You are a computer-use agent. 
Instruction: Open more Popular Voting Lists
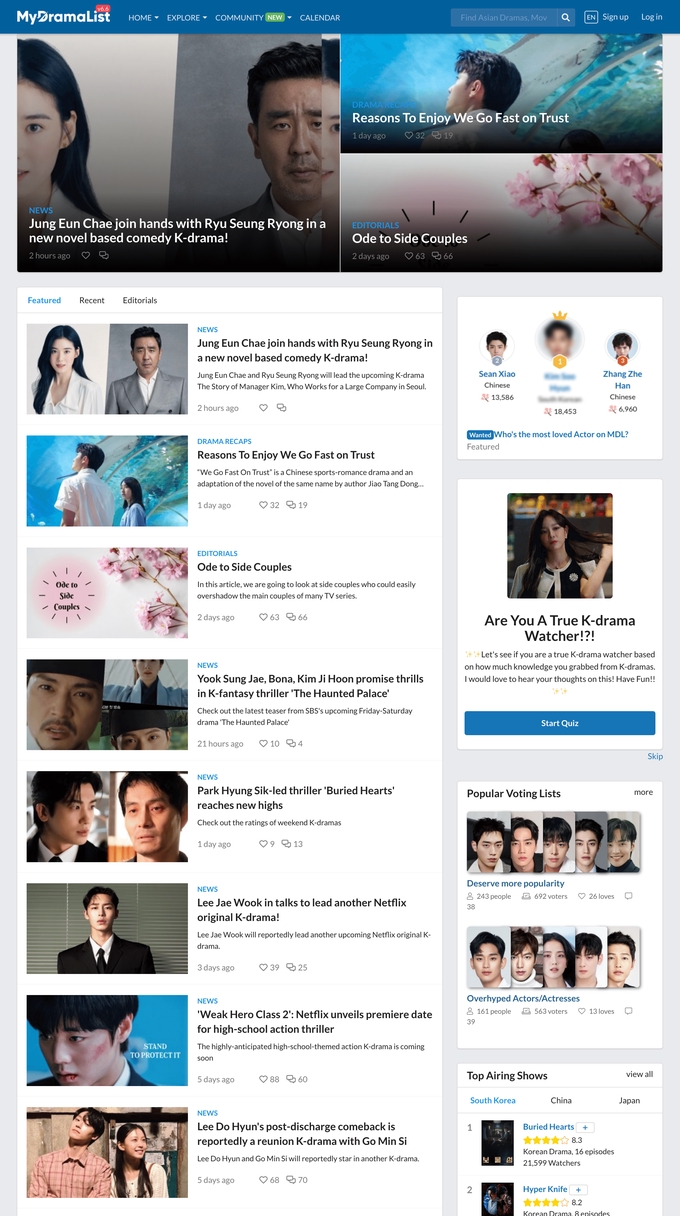coord(643,792)
